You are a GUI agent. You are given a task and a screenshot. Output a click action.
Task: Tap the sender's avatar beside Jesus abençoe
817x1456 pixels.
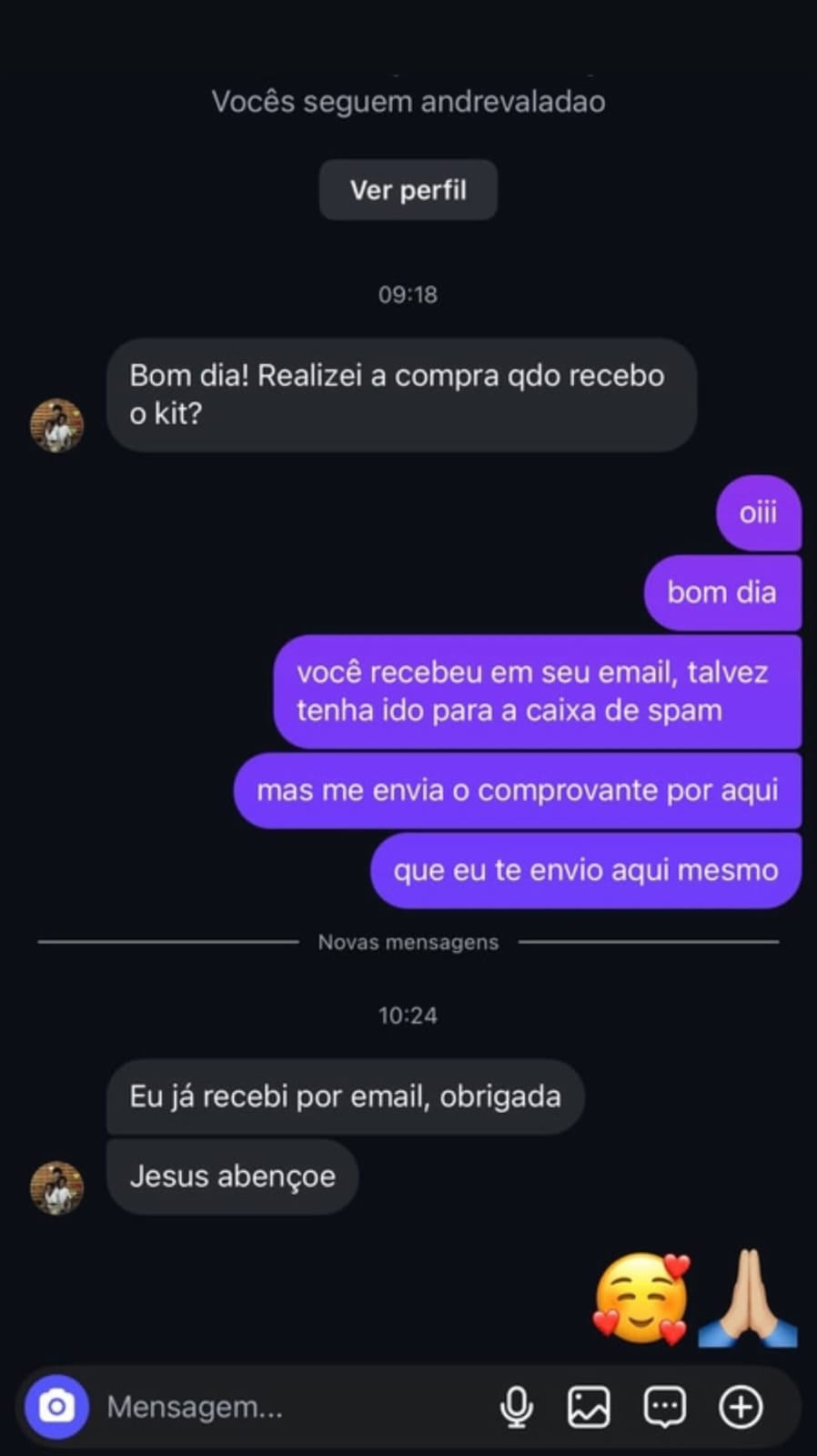click(x=56, y=1188)
